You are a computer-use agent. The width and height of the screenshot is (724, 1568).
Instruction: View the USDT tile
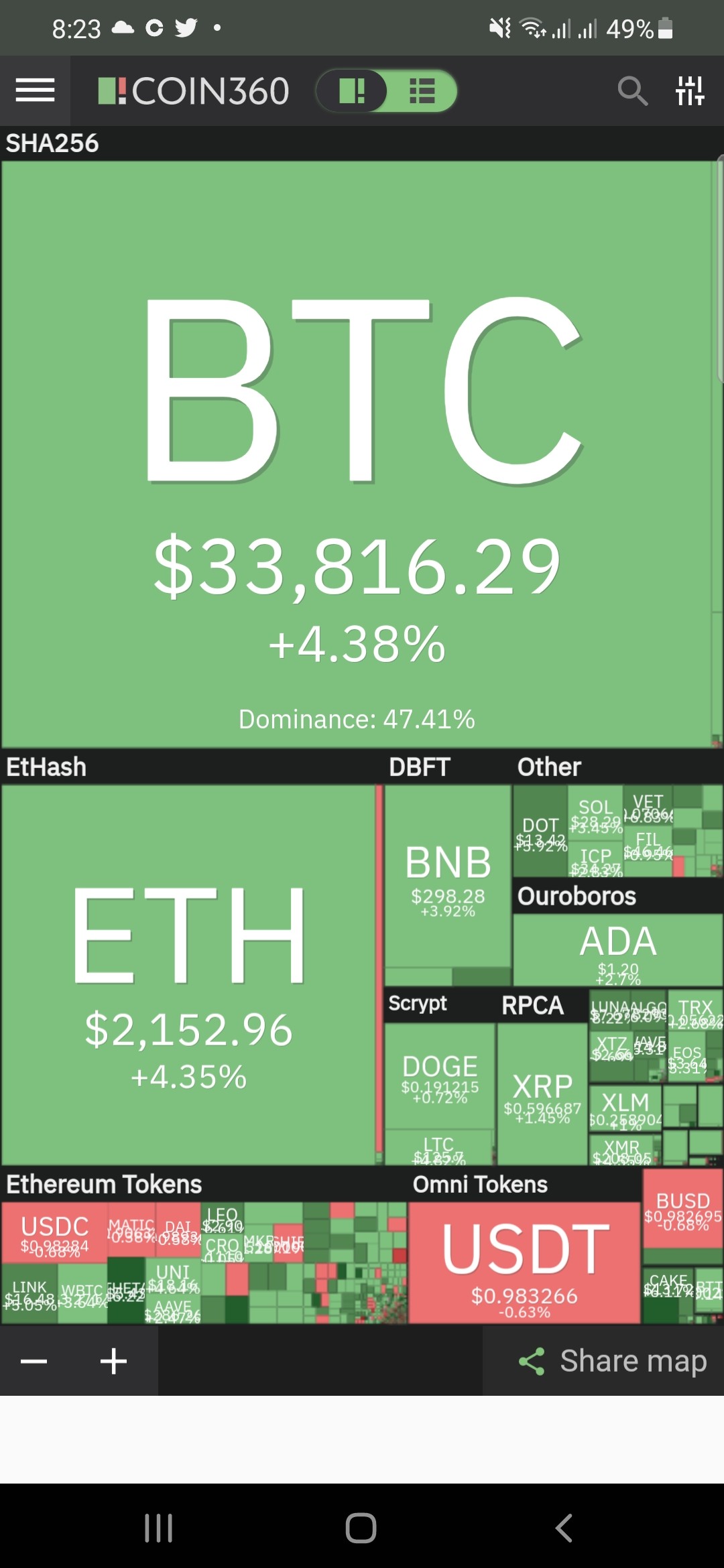click(x=524, y=1262)
